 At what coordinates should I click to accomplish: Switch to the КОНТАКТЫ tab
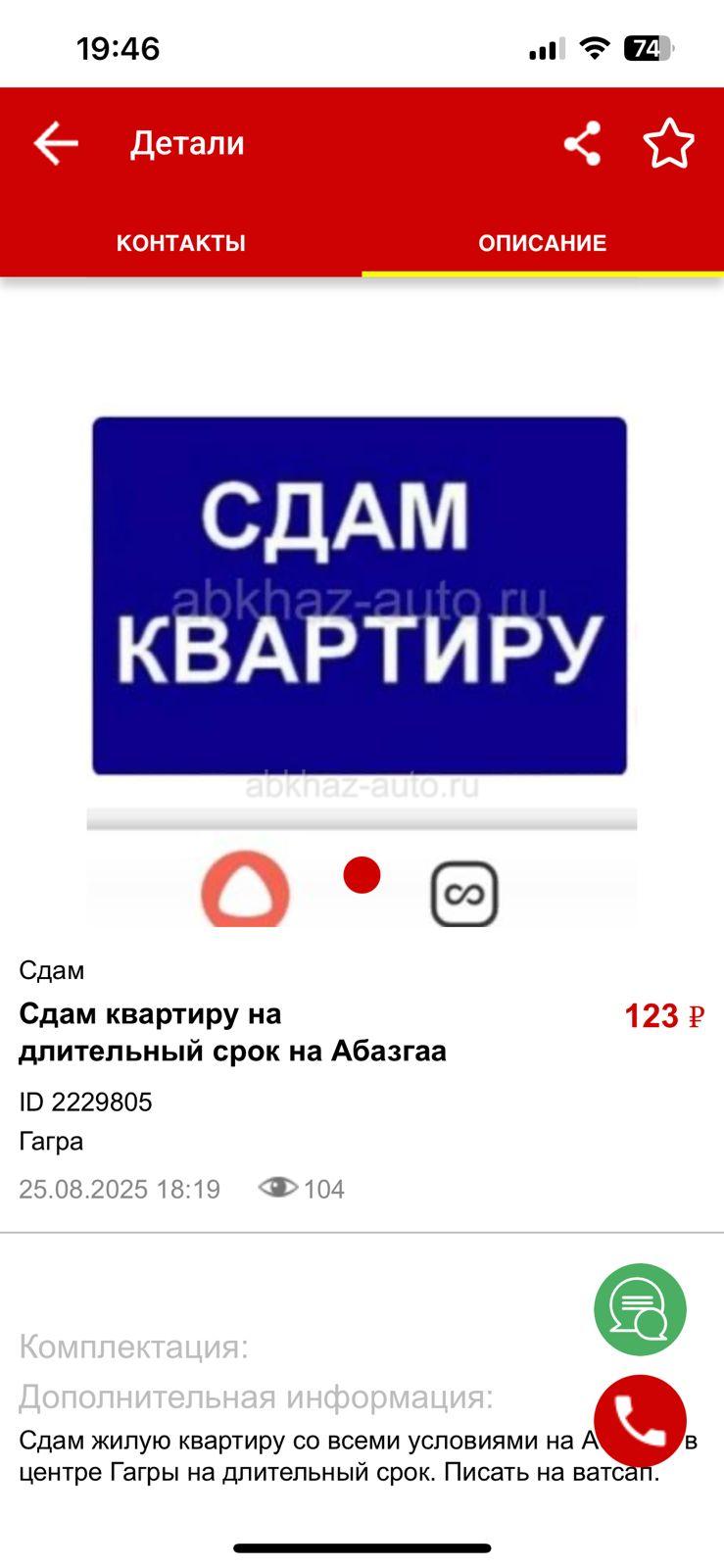[181, 243]
